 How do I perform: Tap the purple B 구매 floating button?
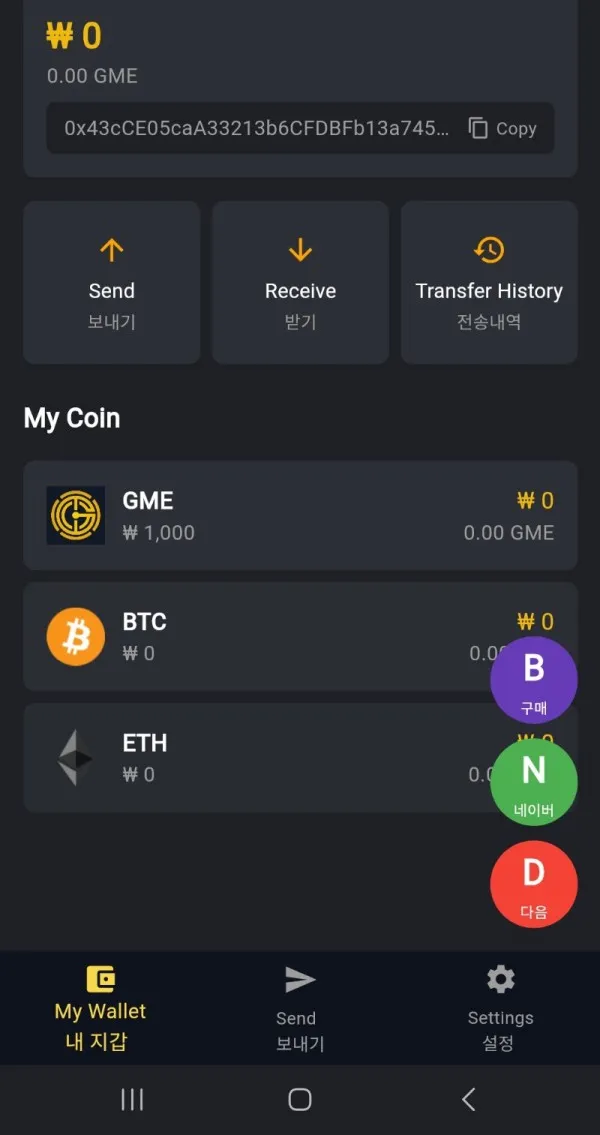coord(533,680)
